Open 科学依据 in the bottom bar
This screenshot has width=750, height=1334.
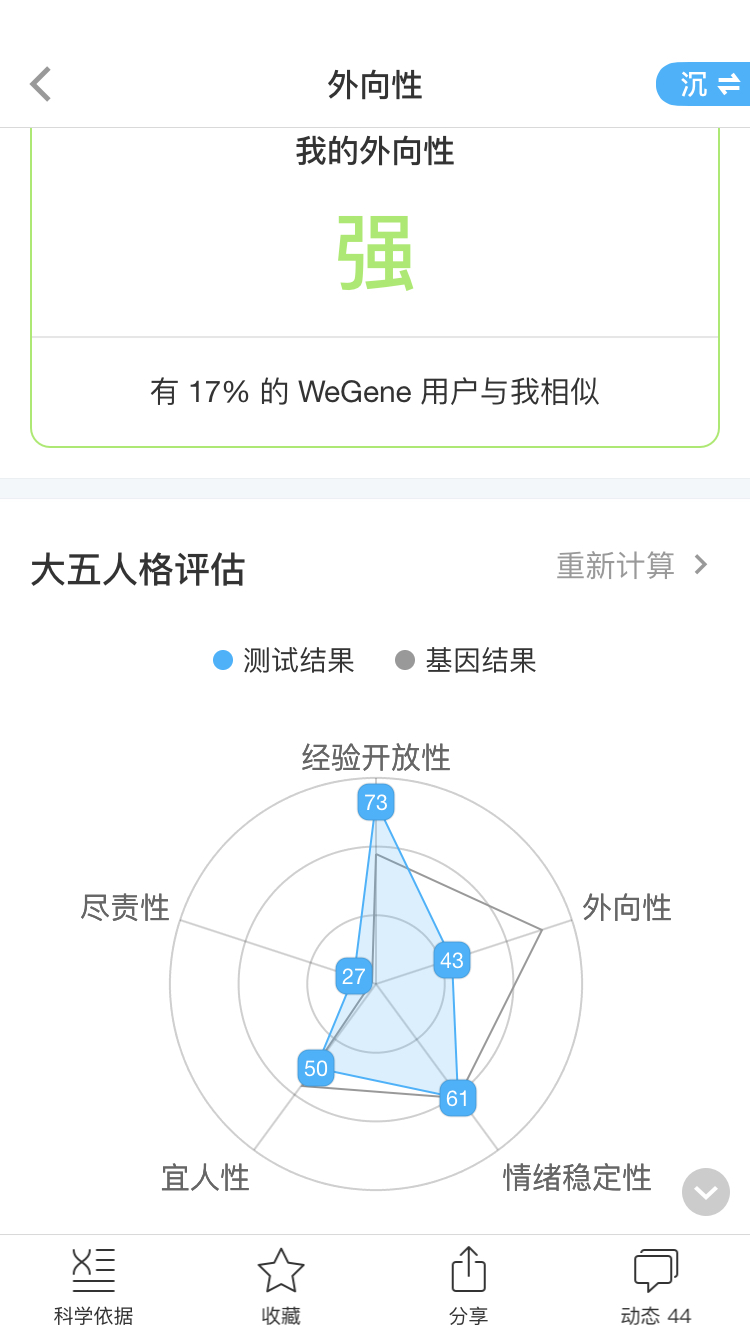(94, 1286)
